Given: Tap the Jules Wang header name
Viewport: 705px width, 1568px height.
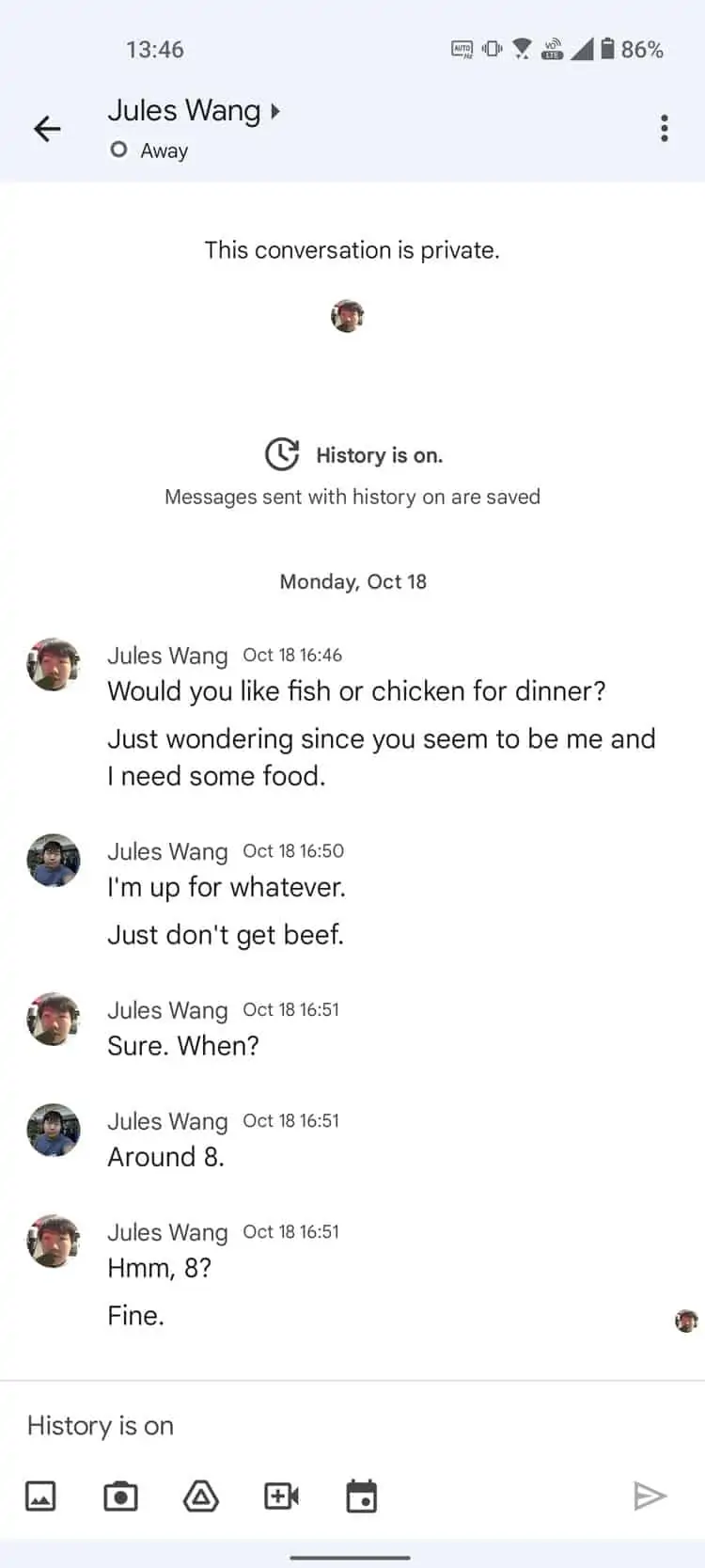Looking at the screenshot, I should pos(184,111).
